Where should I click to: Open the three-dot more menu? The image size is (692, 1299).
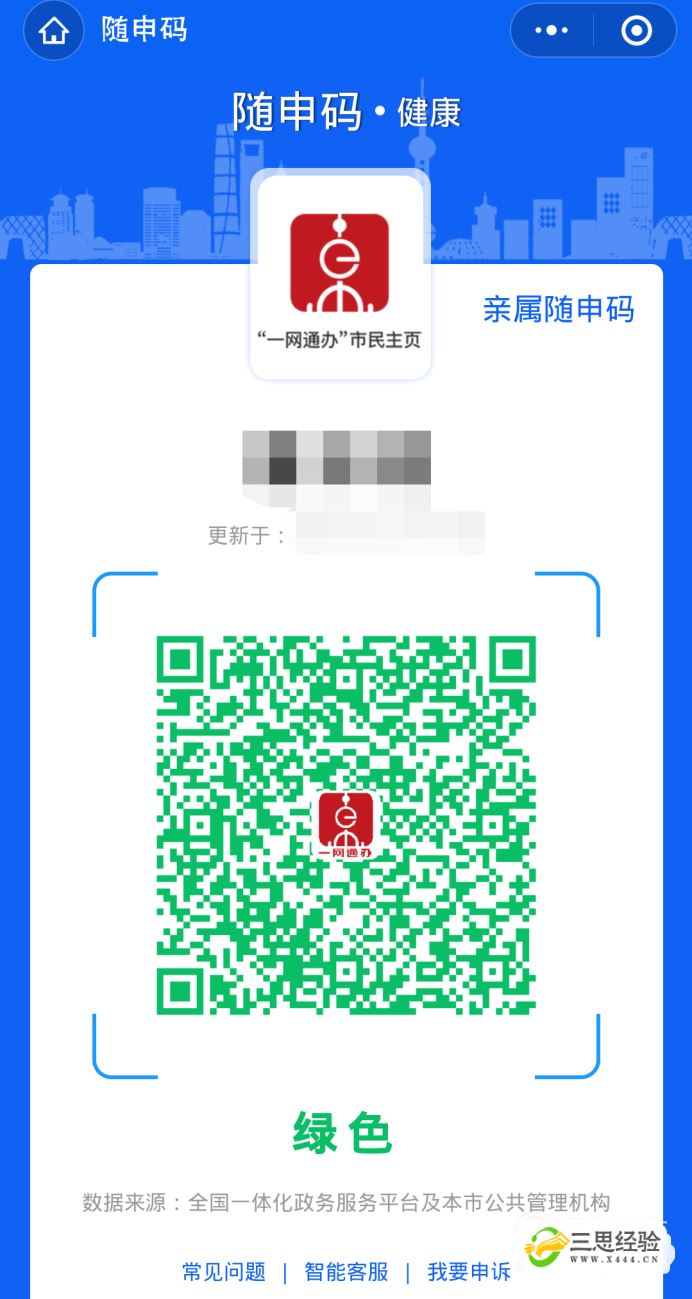coord(552,31)
